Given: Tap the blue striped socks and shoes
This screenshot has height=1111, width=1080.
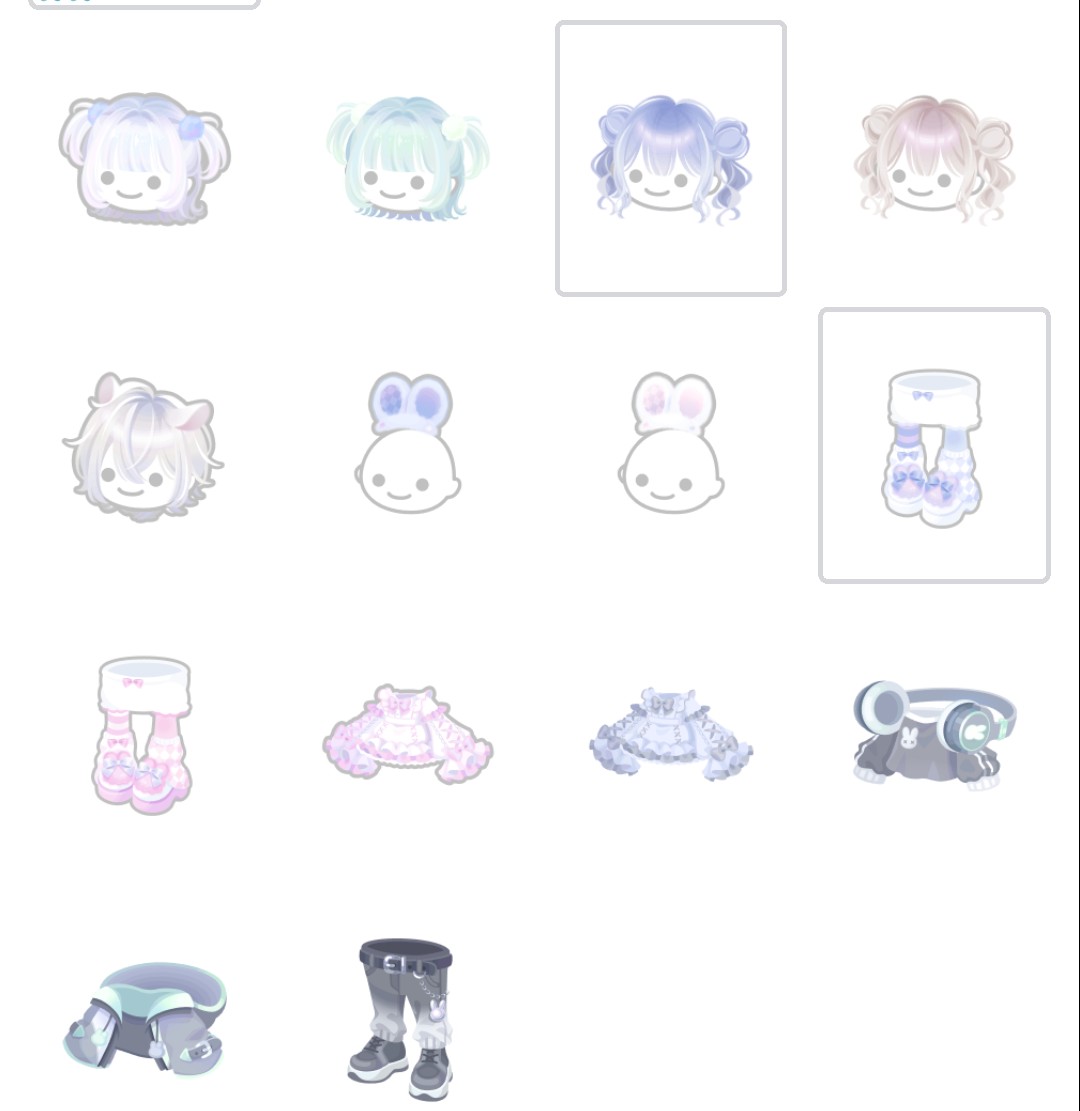Looking at the screenshot, I should [x=934, y=446].
